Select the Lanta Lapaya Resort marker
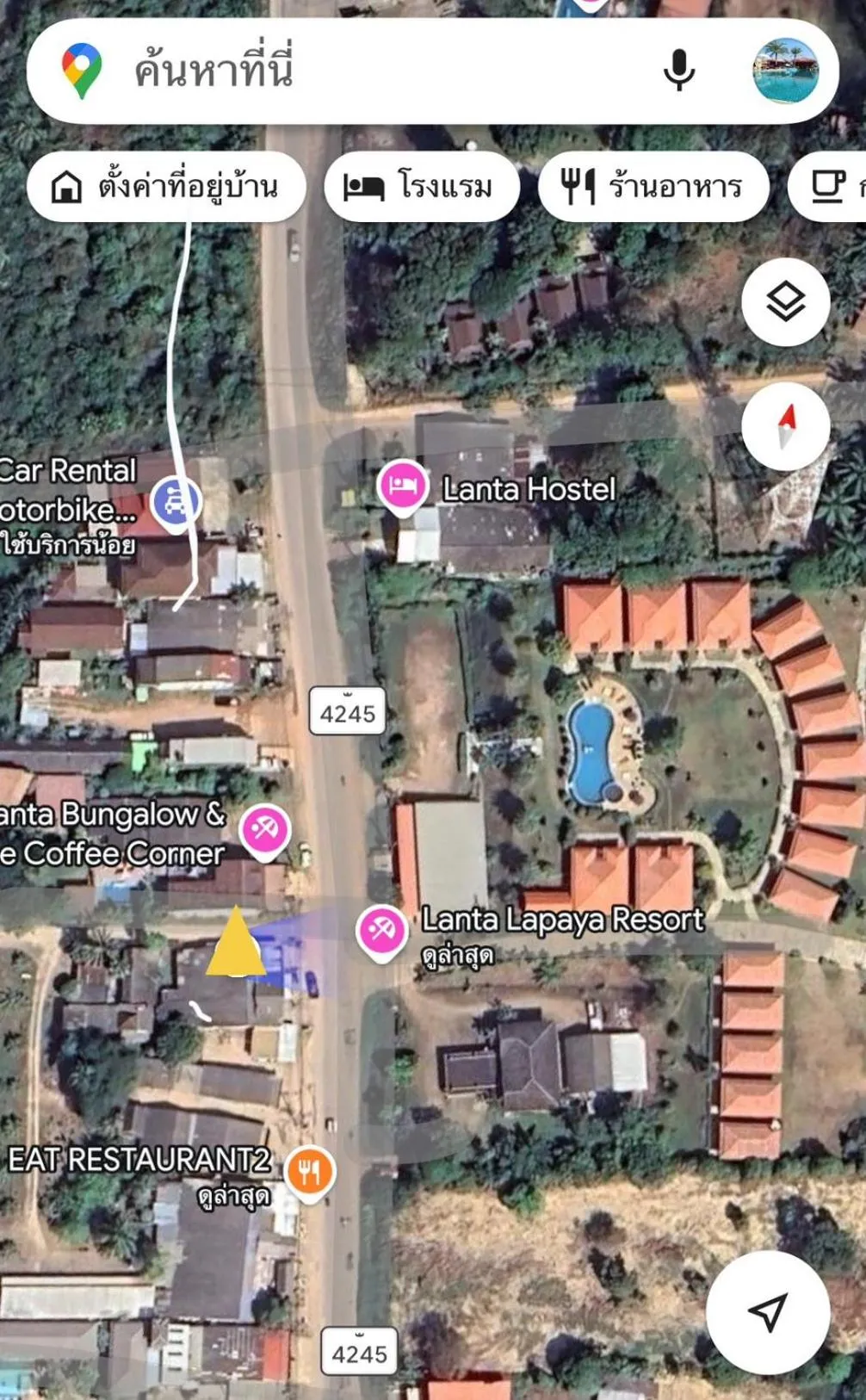The image size is (866, 1400). pyautogui.click(x=381, y=931)
